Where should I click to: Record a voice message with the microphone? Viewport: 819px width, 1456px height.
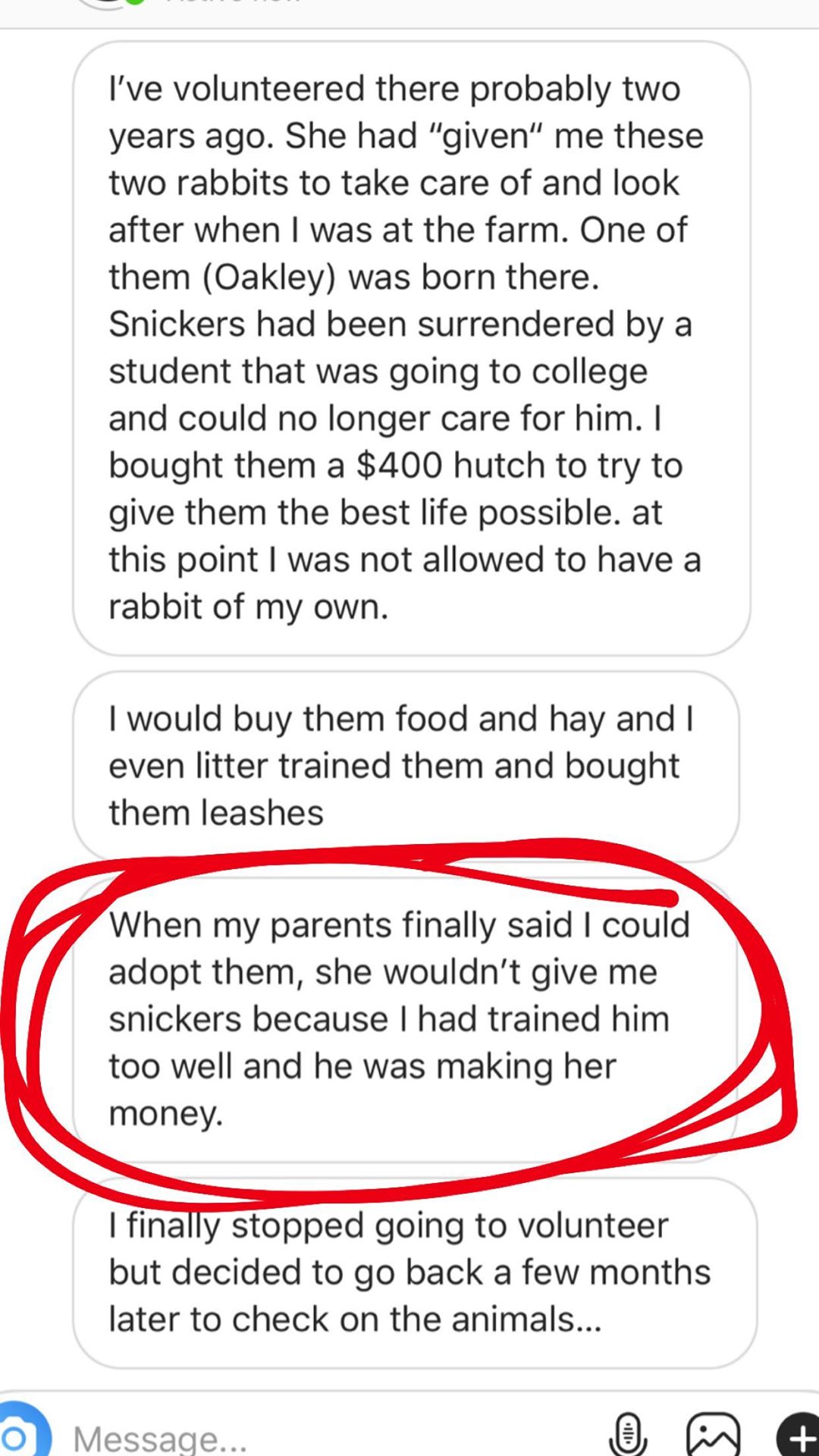point(628,1434)
